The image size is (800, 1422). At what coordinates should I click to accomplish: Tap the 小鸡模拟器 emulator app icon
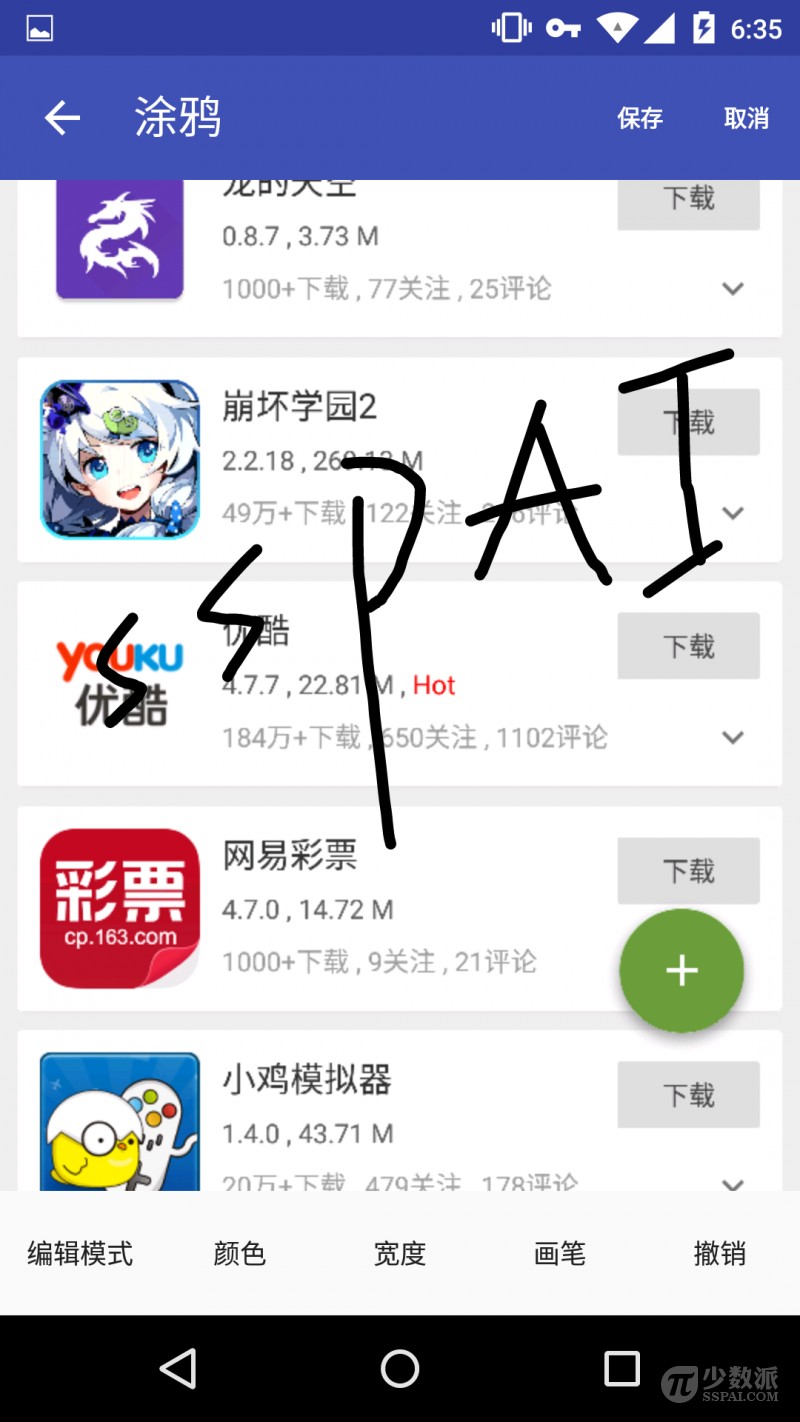(x=119, y=1120)
